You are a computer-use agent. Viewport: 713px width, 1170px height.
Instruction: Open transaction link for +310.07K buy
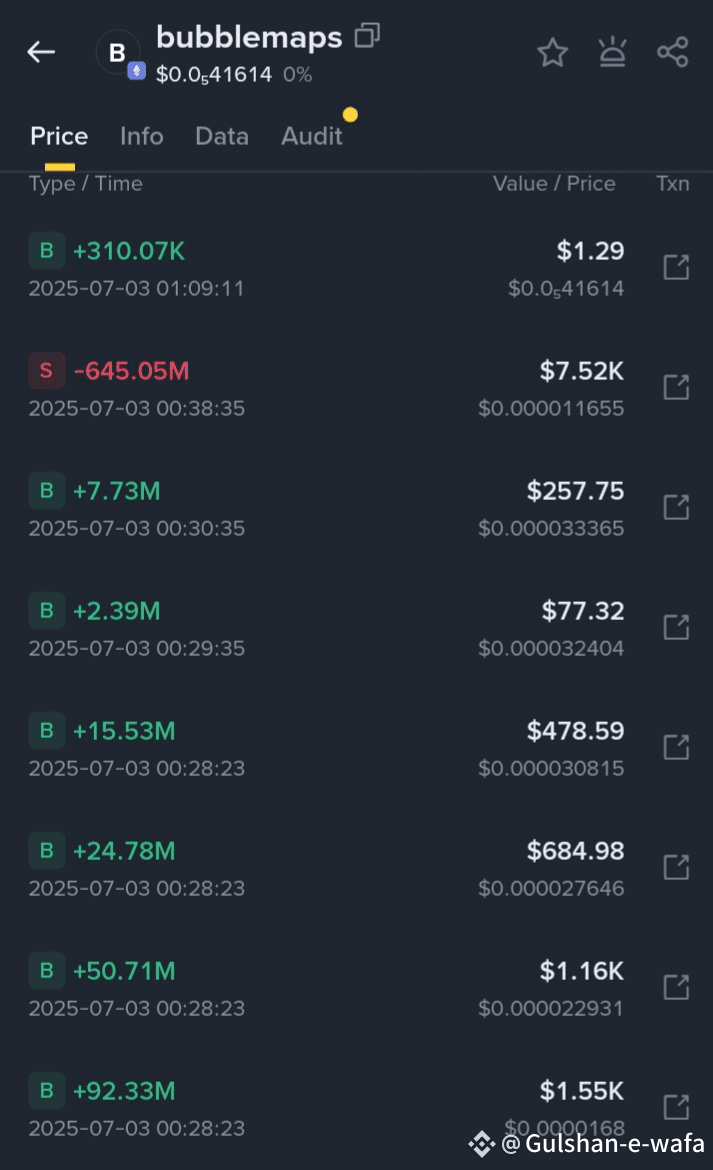676,267
